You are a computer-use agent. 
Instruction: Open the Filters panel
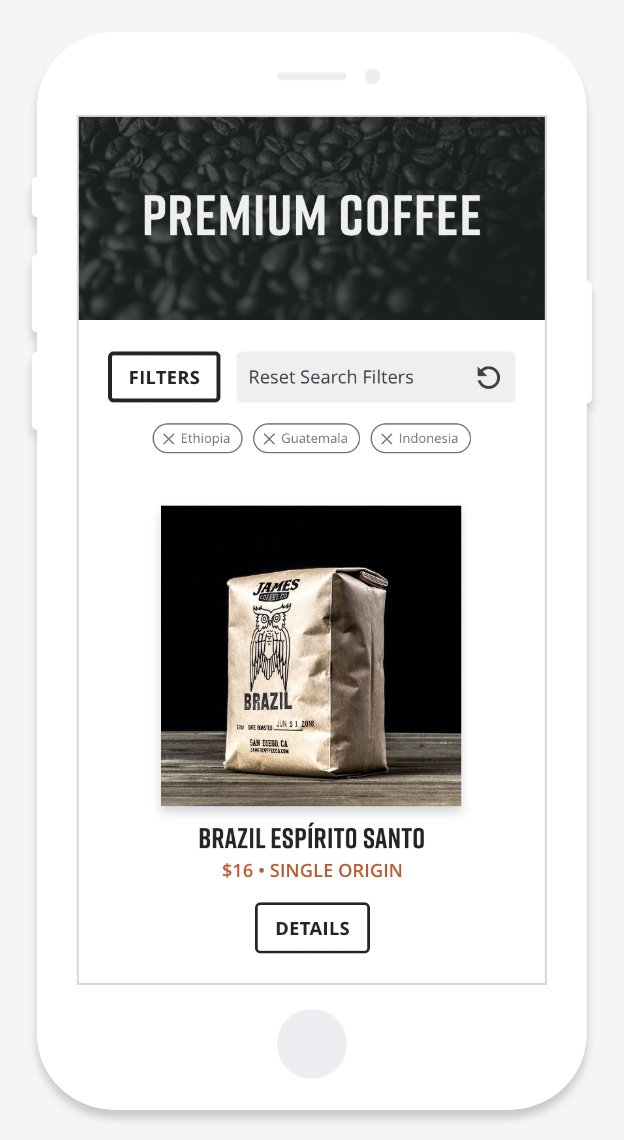tap(164, 377)
